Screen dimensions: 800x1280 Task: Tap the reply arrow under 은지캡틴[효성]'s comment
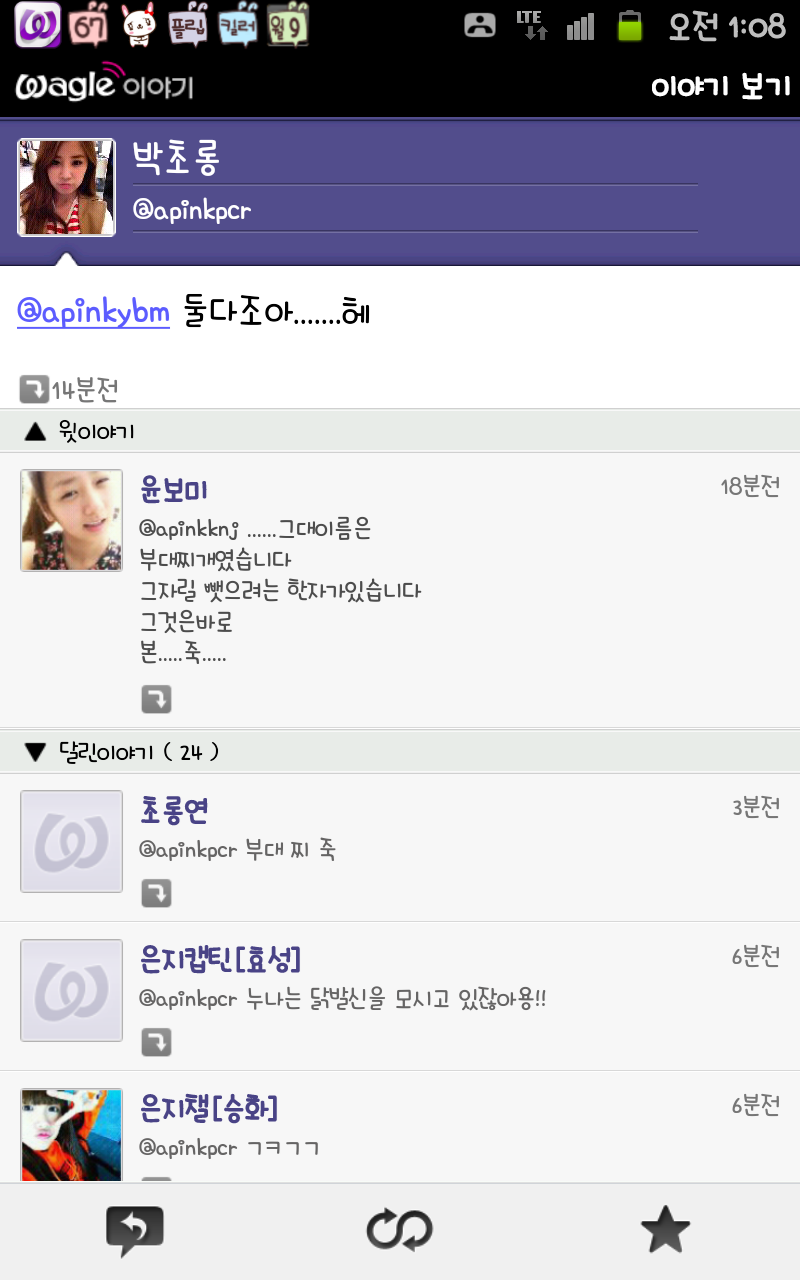pyautogui.click(x=156, y=1043)
